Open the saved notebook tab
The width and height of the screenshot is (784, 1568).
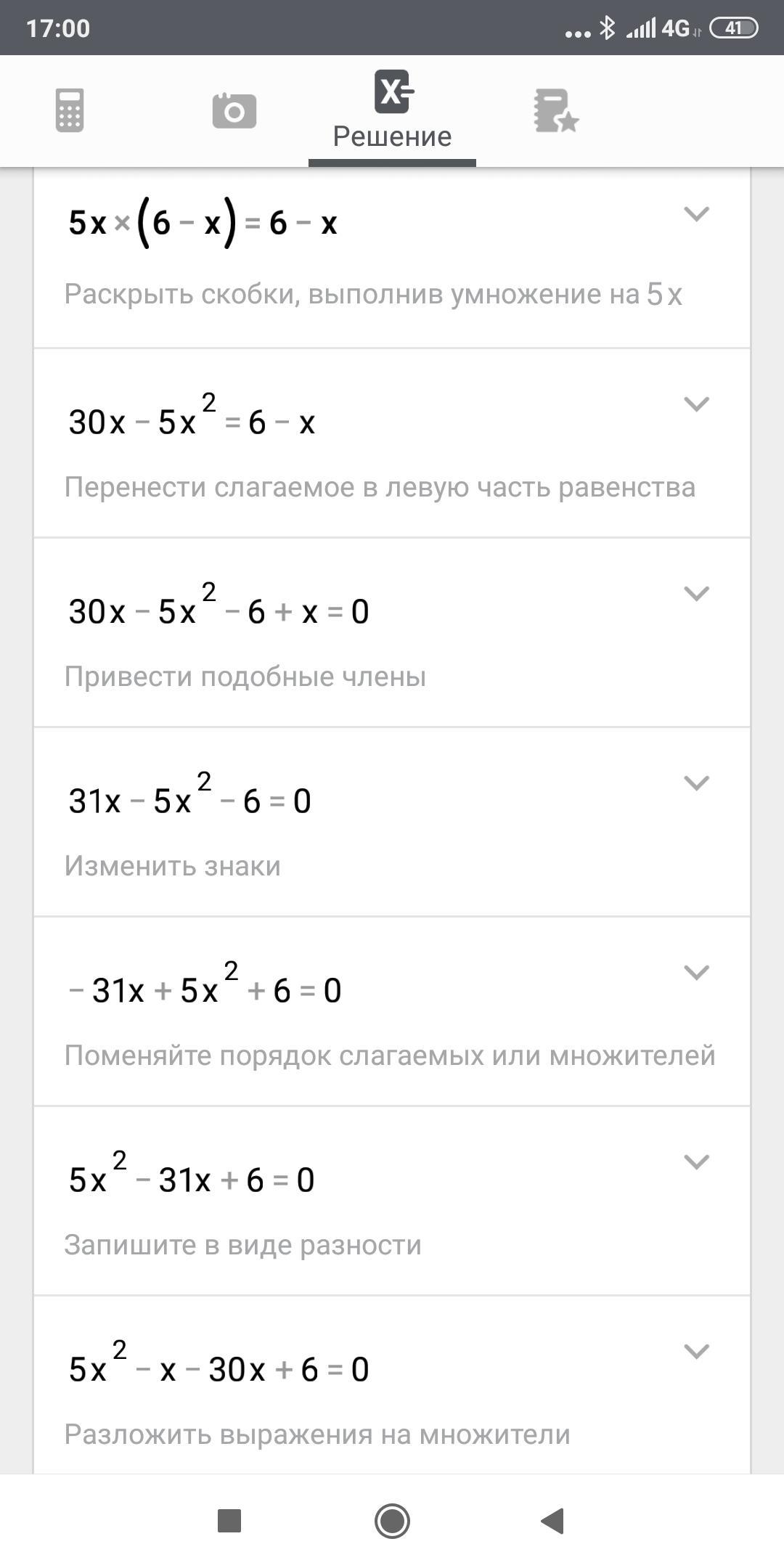(x=555, y=110)
